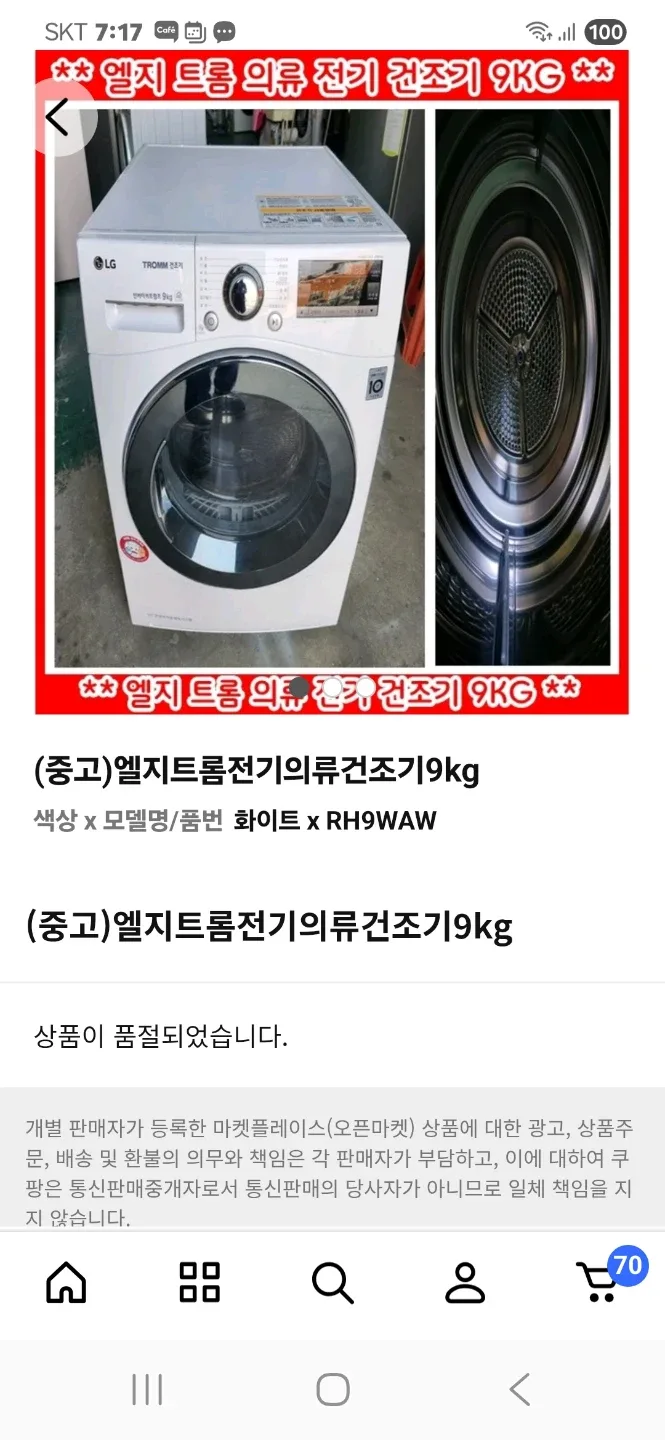Go back using the top-left arrow
Viewport: 665px width, 1440px height.
click(x=57, y=117)
